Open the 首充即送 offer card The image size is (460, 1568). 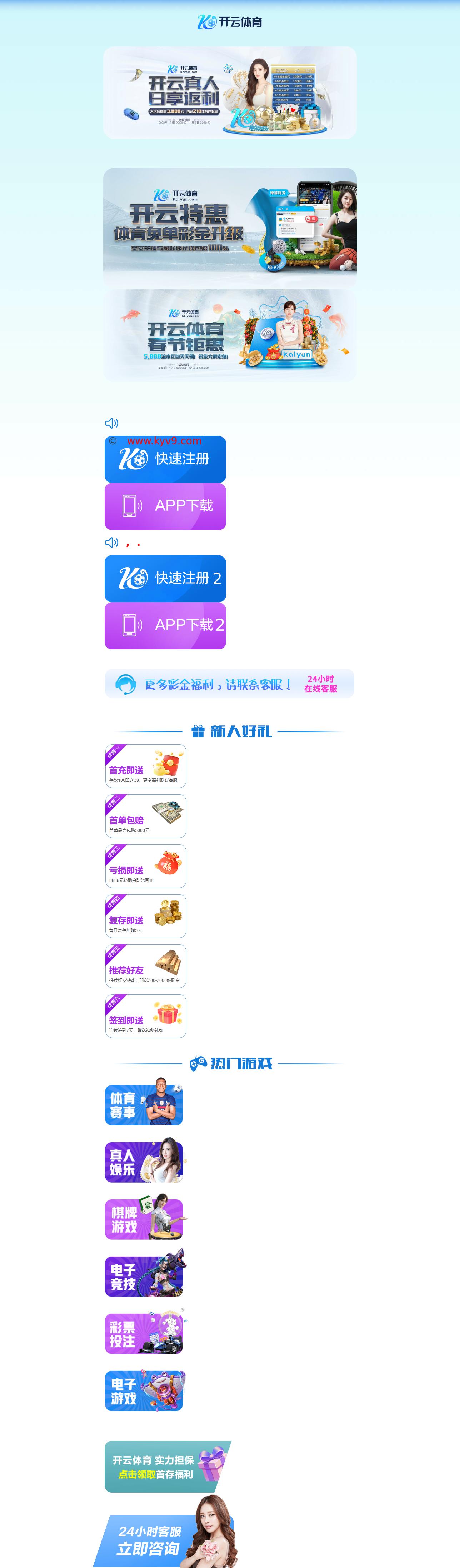145,766
